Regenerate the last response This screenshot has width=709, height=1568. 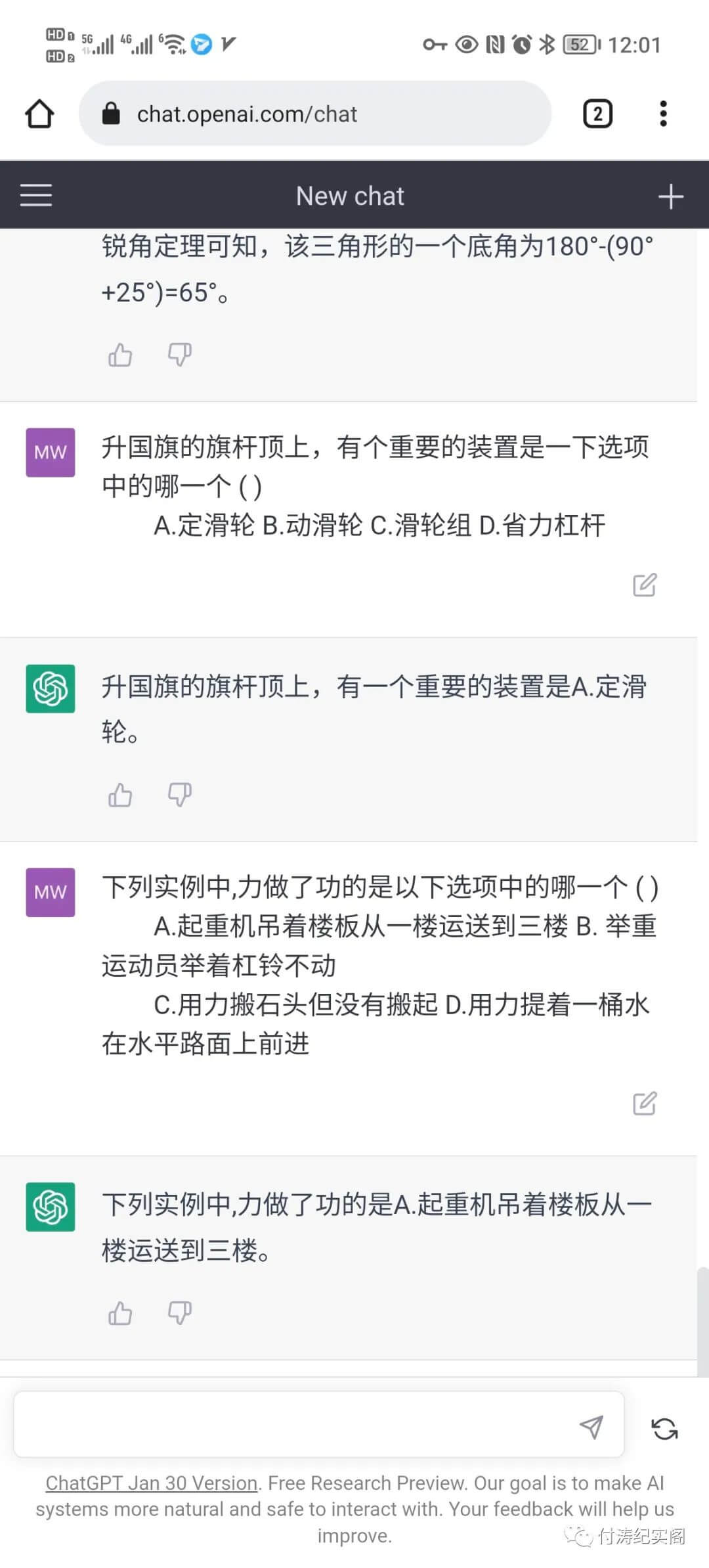pyautogui.click(x=664, y=1428)
